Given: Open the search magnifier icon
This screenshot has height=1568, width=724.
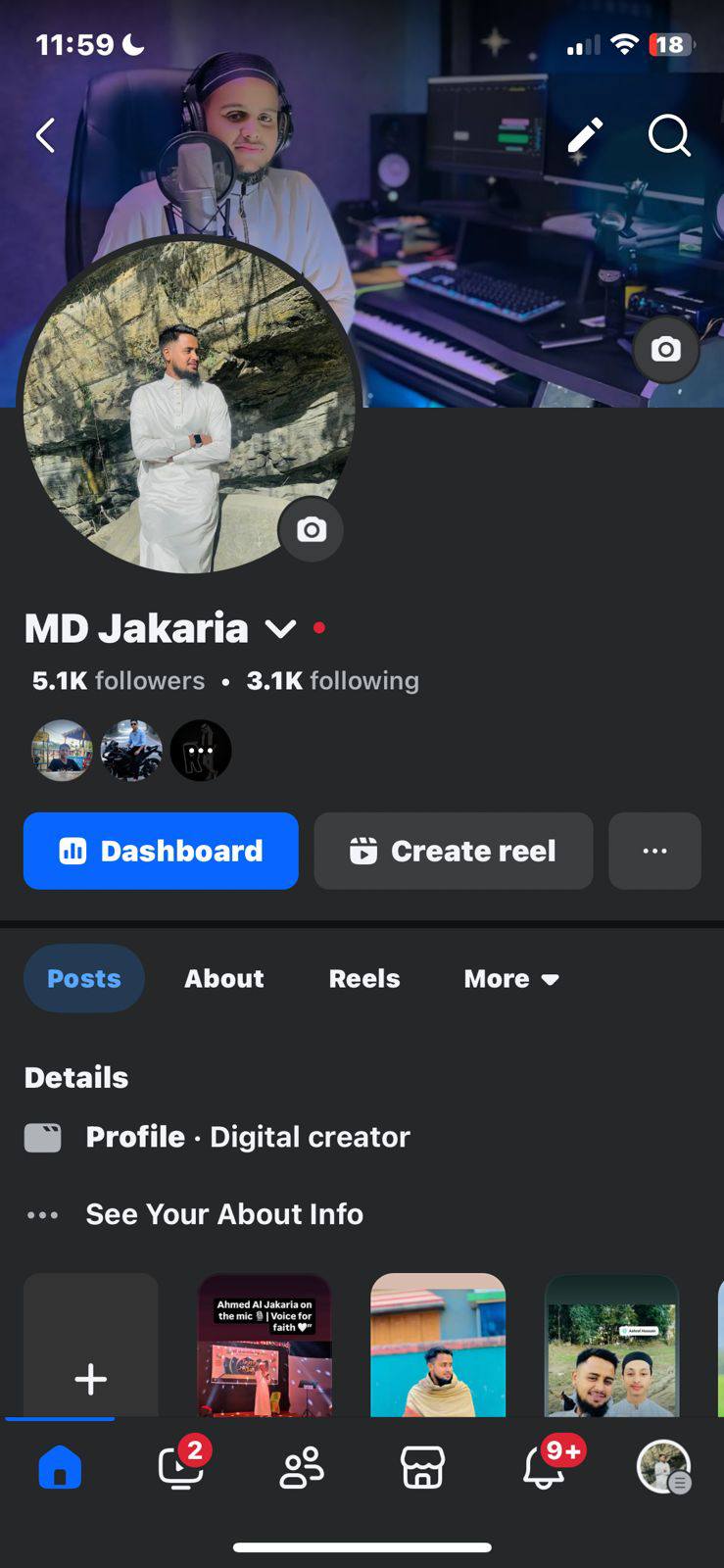Looking at the screenshot, I should (670, 135).
